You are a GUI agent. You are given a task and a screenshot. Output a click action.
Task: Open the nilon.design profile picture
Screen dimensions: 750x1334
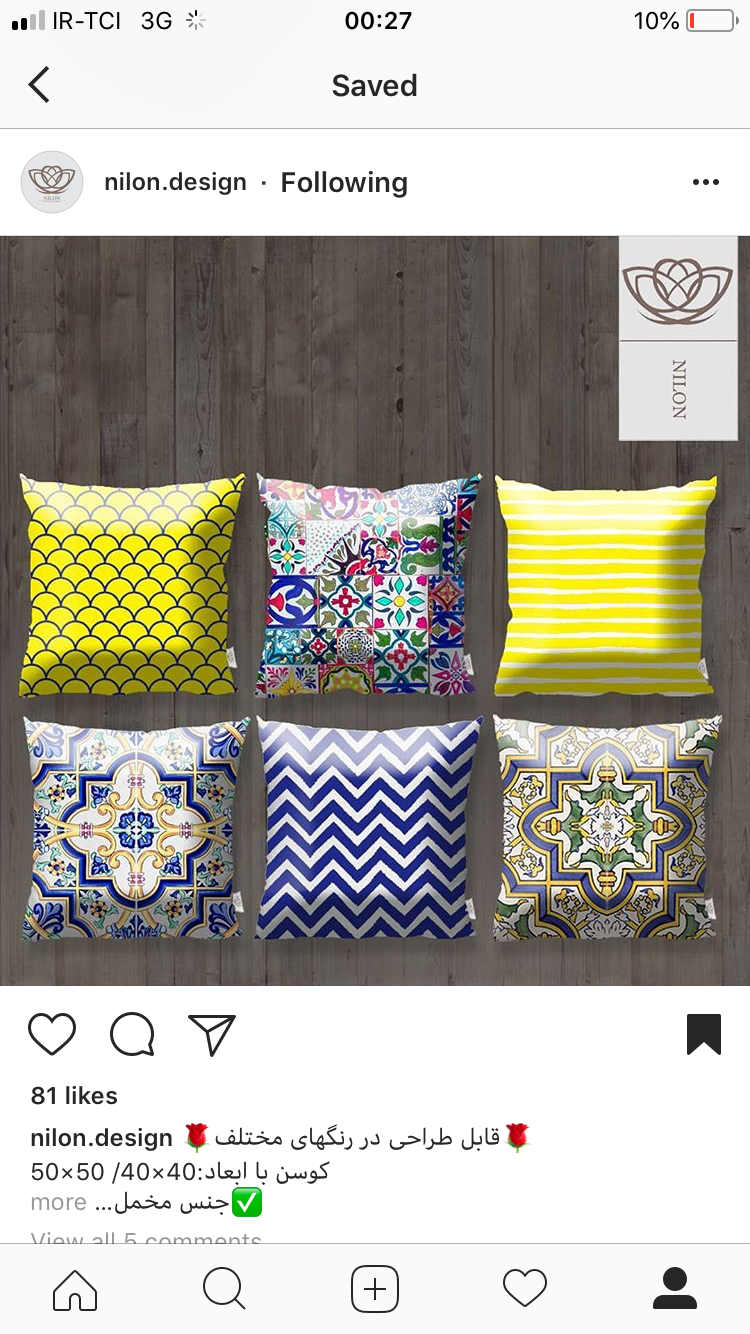(52, 182)
